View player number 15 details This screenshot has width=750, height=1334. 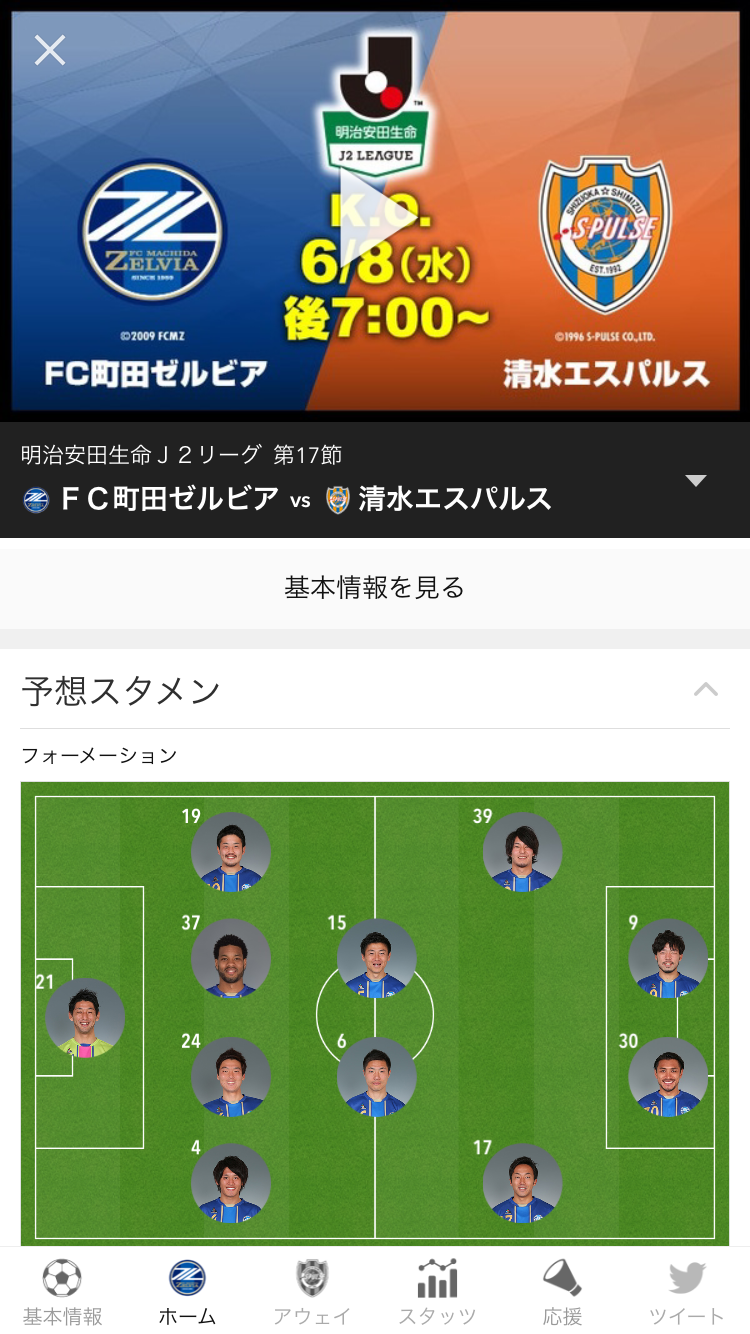click(377, 958)
